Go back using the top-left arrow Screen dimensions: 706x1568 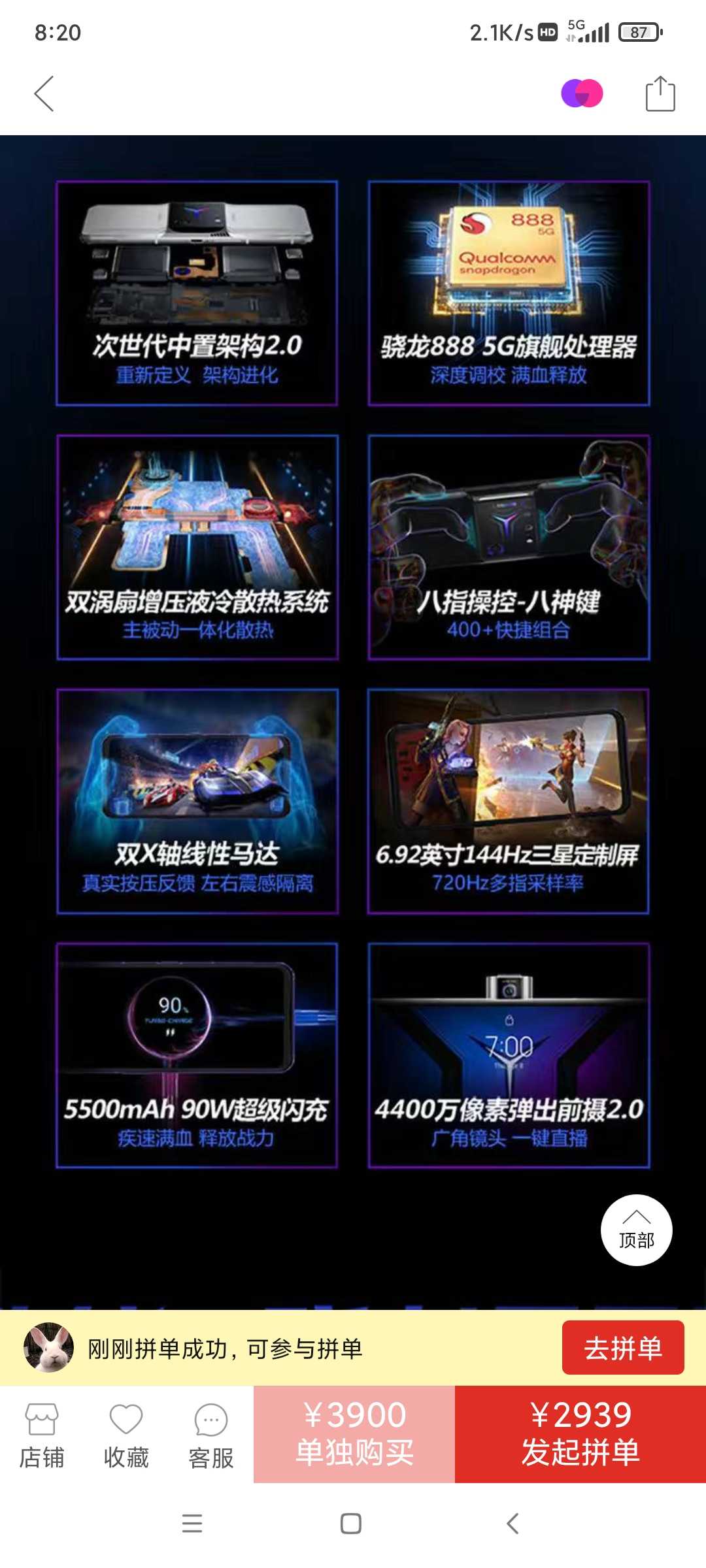[x=44, y=93]
